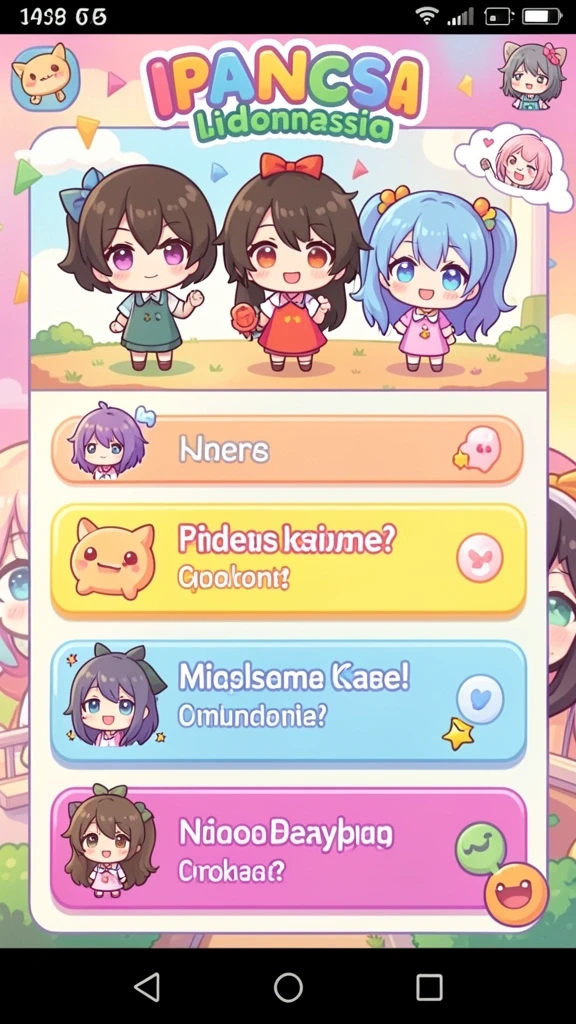
Task: Tap the green round button on pink row
Action: 481,848
